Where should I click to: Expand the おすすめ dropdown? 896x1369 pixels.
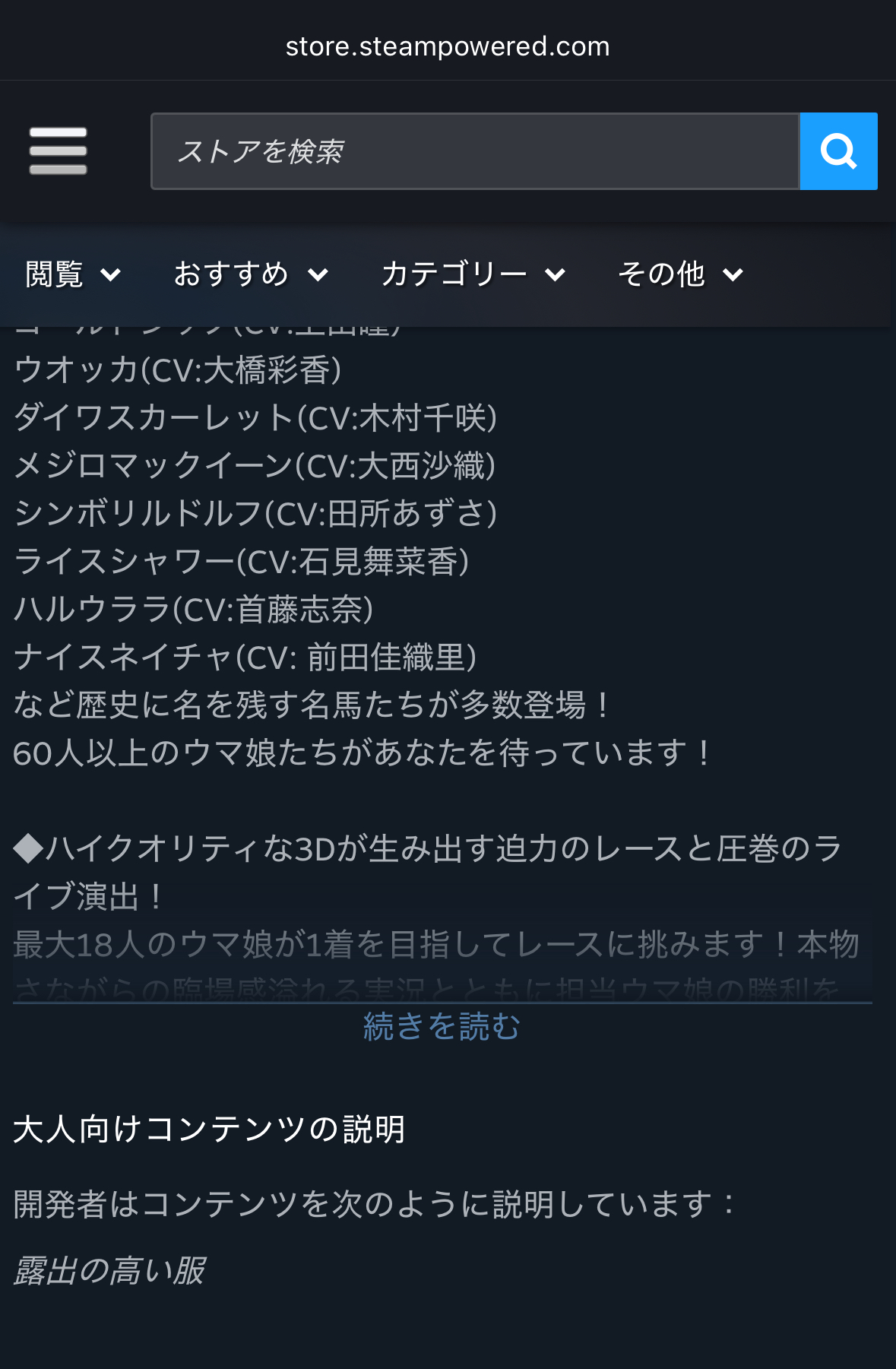pos(251,274)
